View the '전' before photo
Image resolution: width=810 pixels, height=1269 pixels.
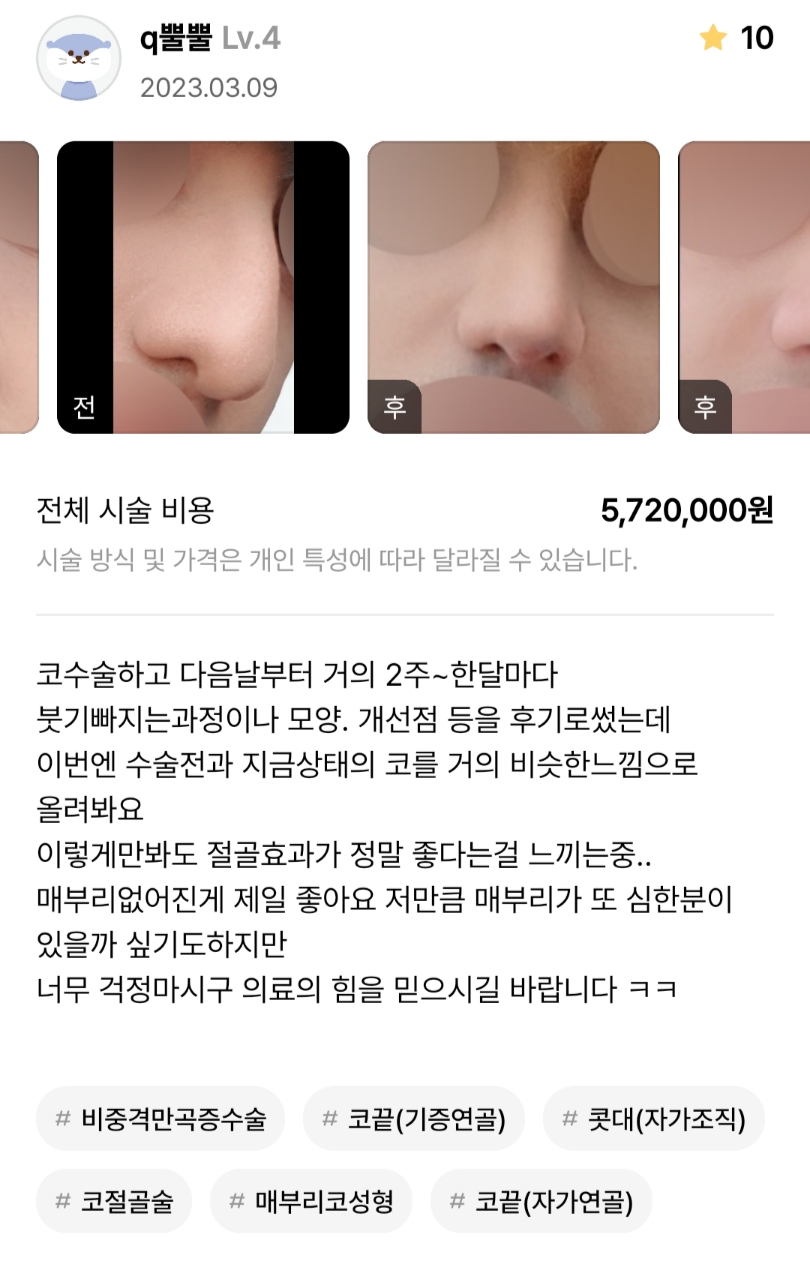coord(203,287)
